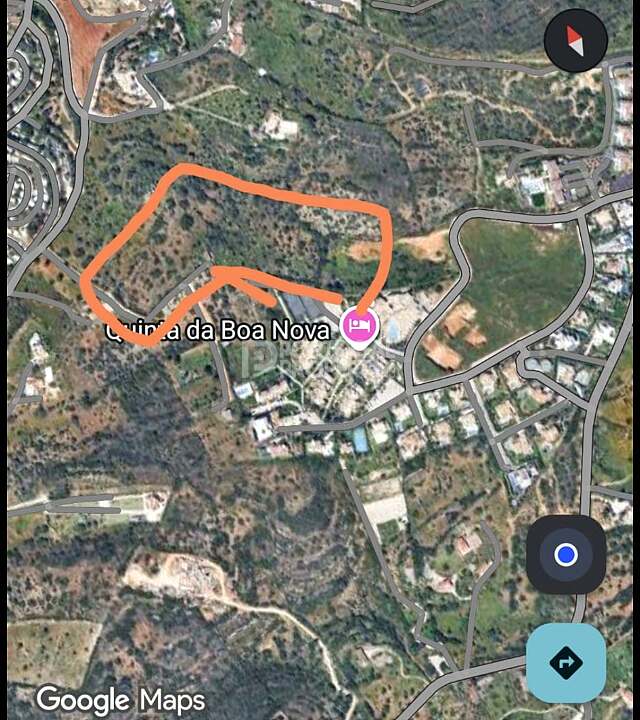The image size is (640, 720).
Task: Tap the compass to reorient the map
Action: [575, 41]
